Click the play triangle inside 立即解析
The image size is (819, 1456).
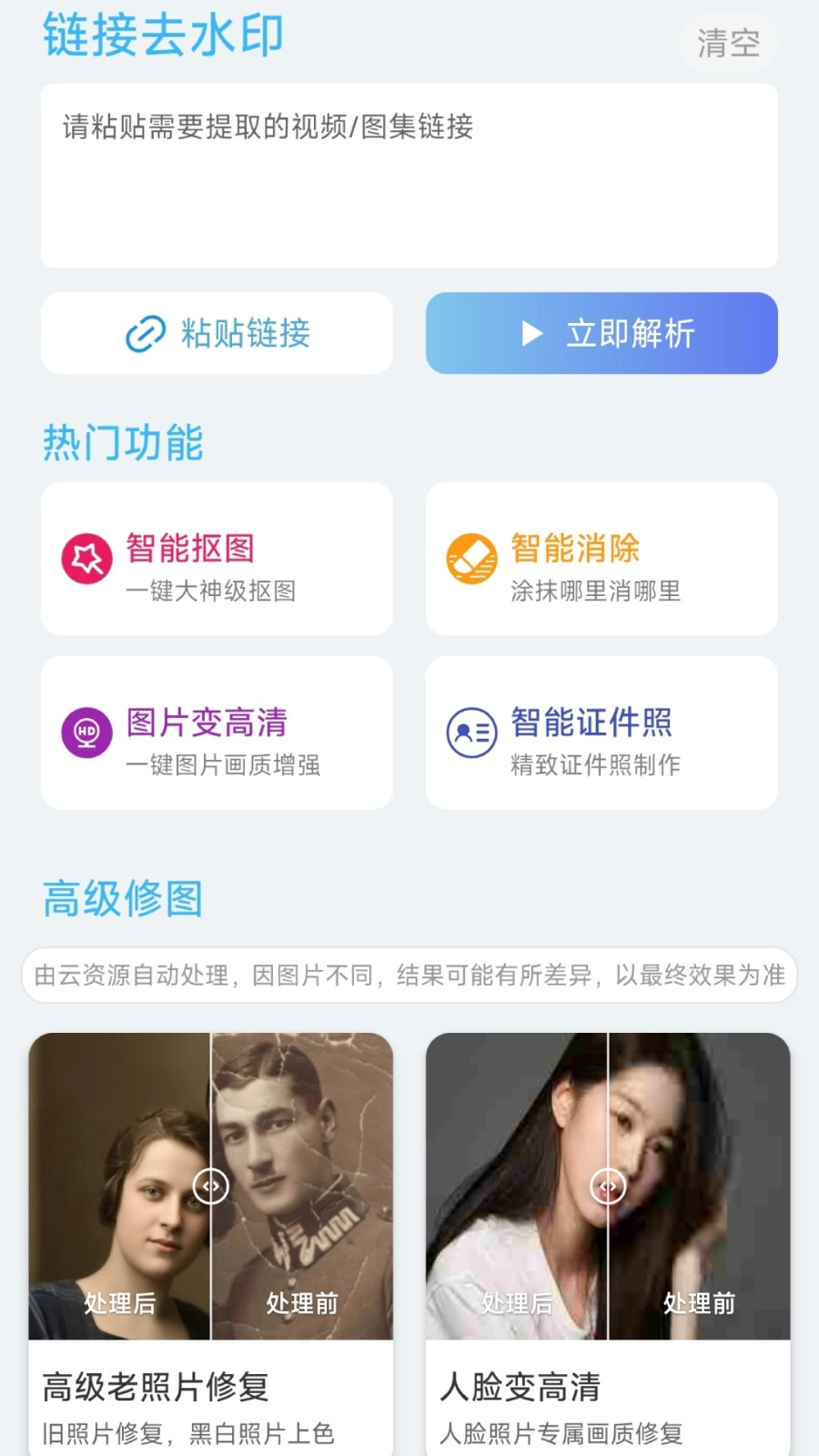click(x=530, y=333)
